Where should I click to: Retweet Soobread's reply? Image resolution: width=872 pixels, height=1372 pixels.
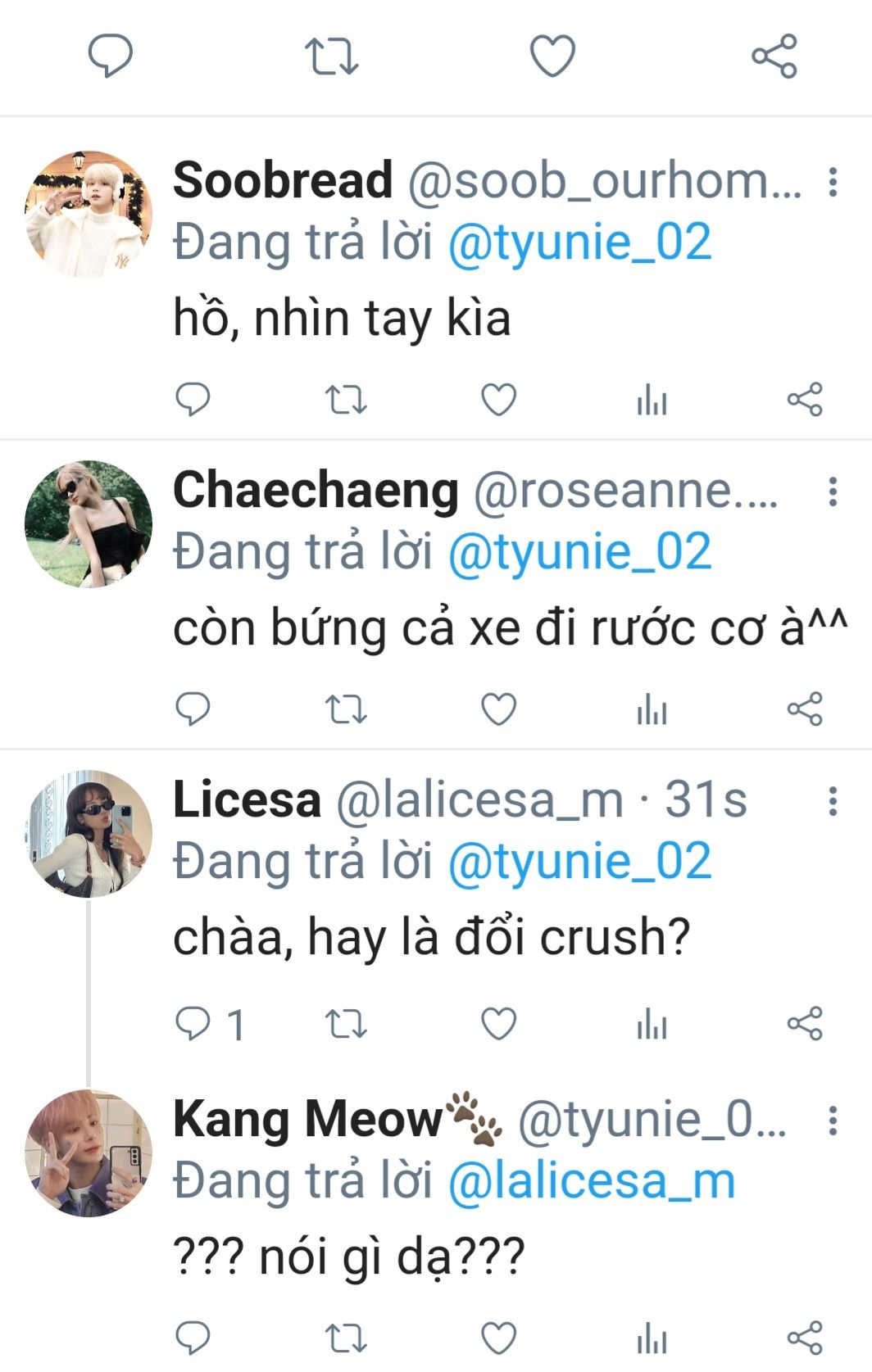click(346, 400)
